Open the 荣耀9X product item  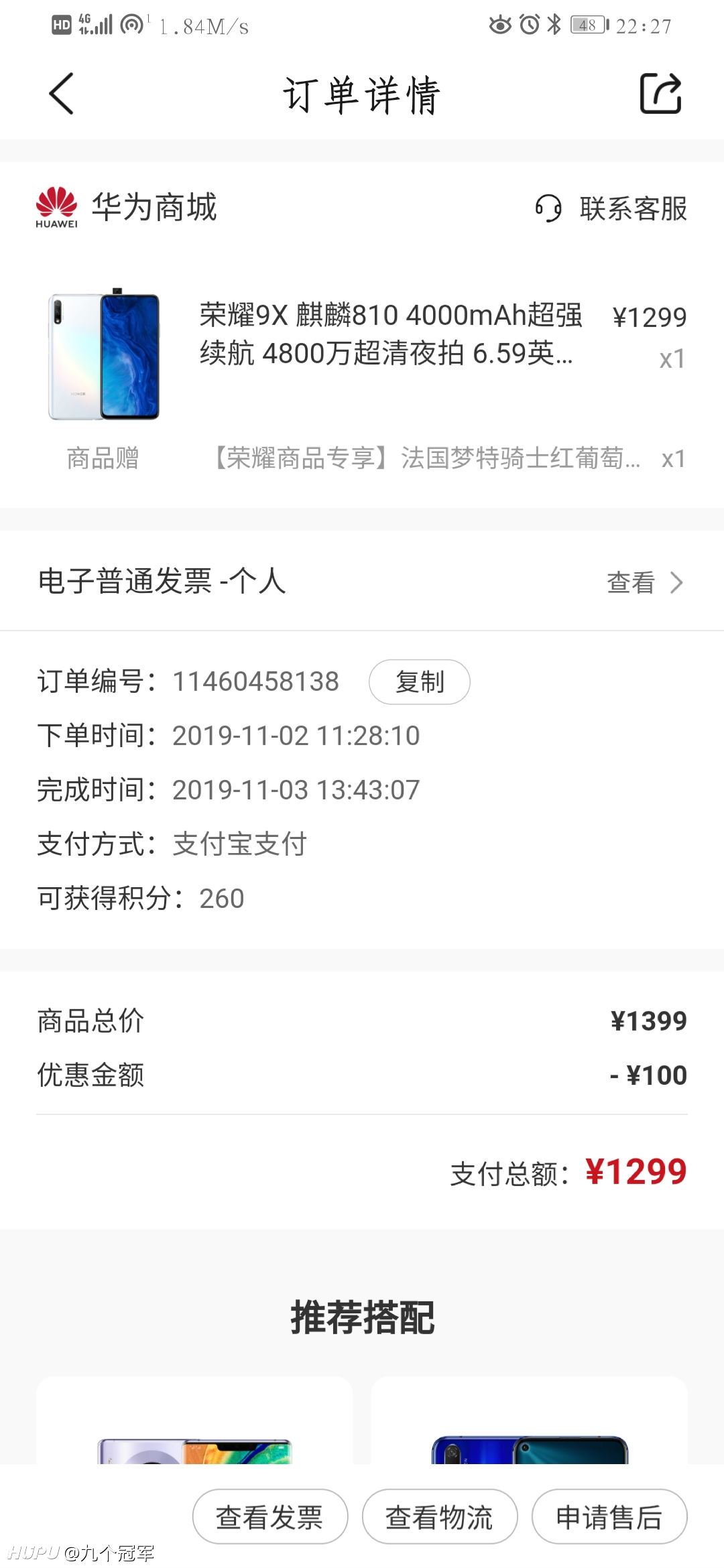362,355
